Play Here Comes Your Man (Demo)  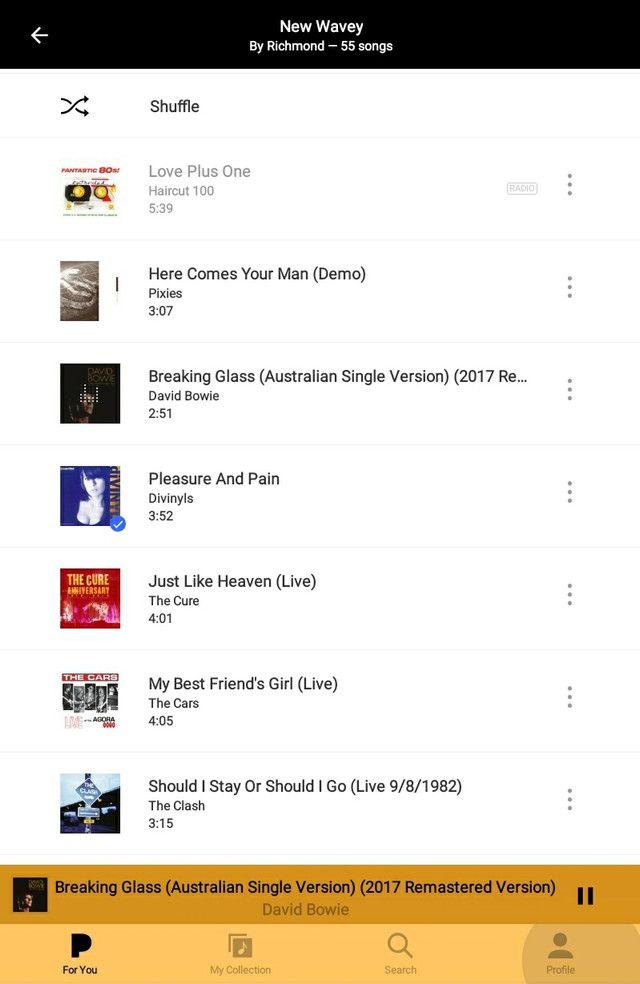point(257,274)
